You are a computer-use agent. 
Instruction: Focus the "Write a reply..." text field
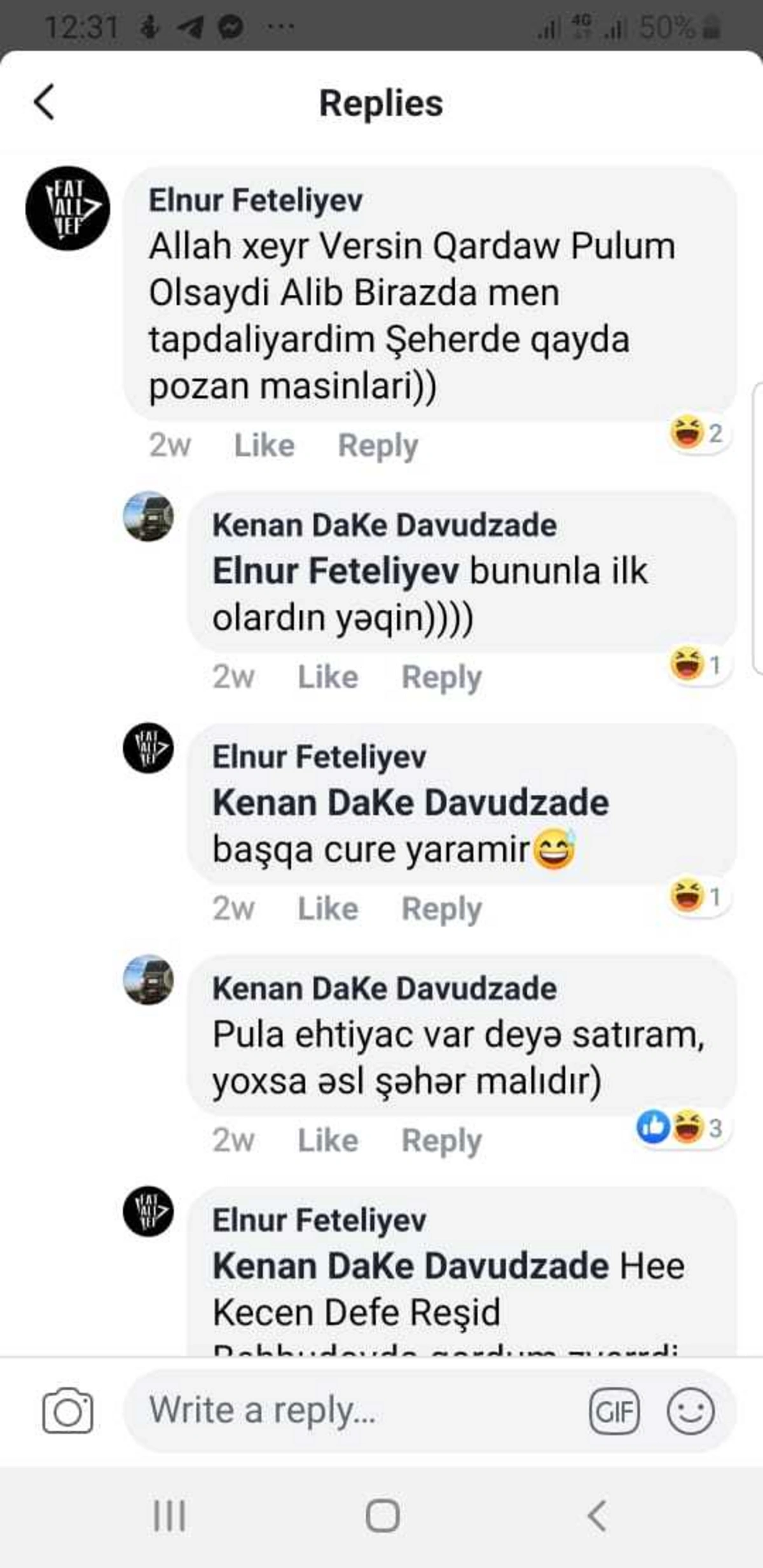pos(356,1410)
